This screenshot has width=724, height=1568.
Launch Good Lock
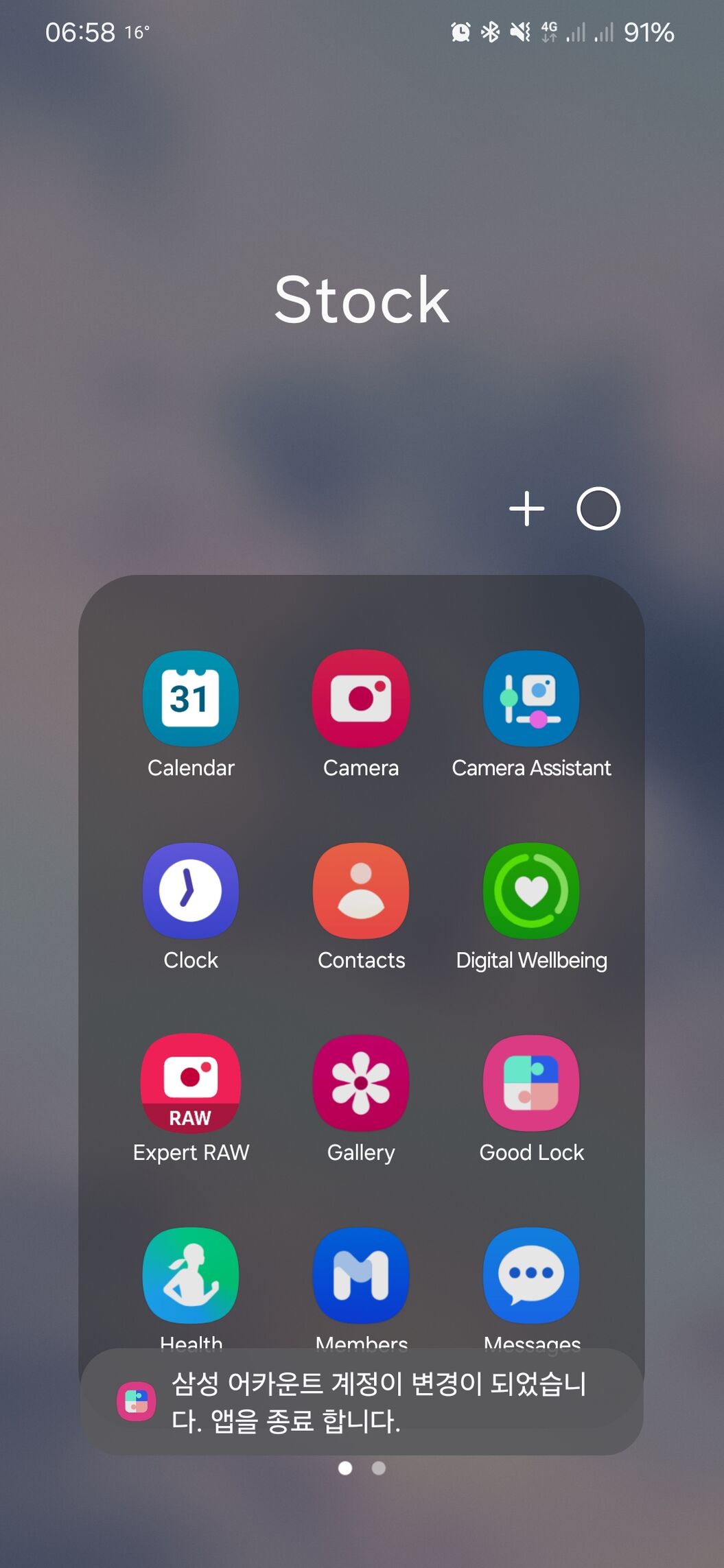click(531, 1083)
